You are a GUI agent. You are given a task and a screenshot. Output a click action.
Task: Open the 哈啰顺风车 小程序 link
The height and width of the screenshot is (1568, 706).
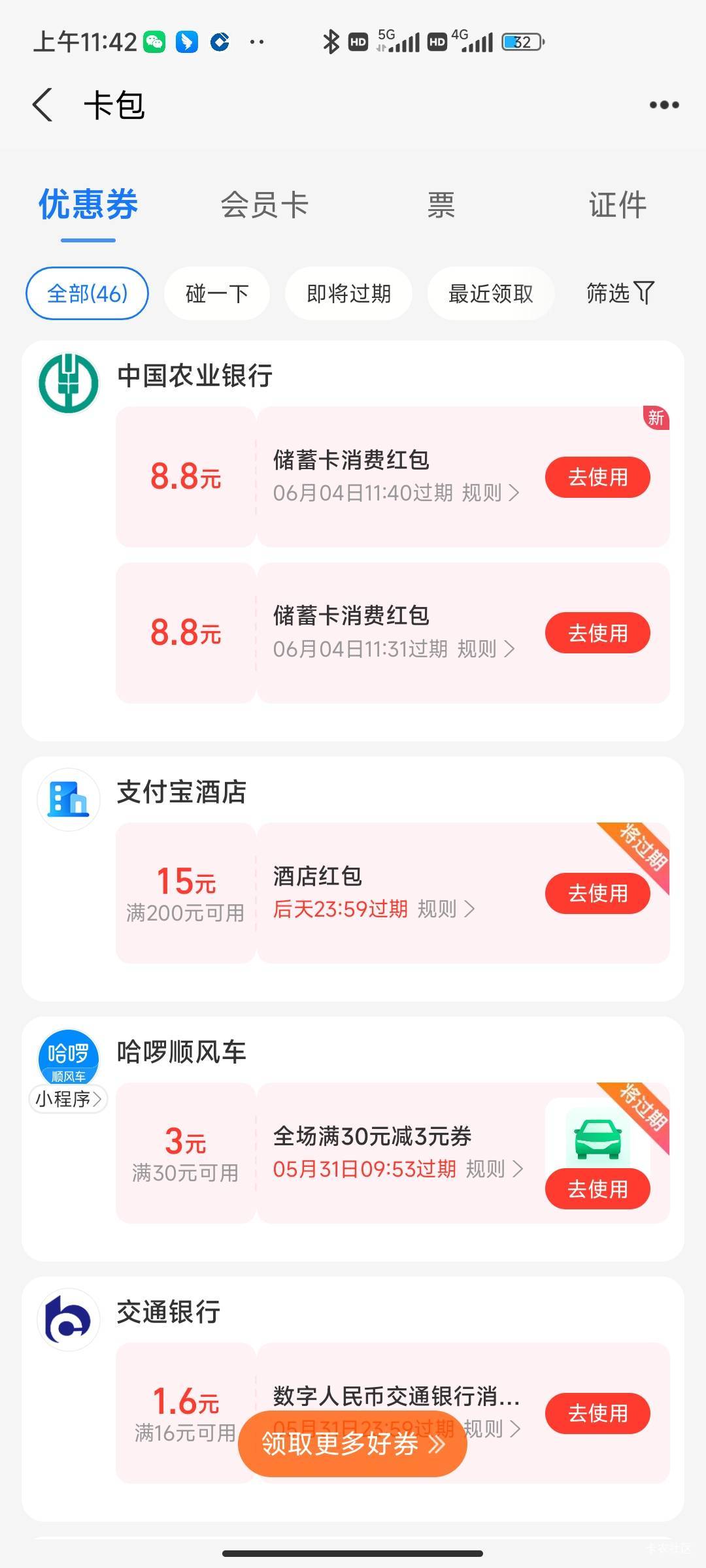(68, 1099)
